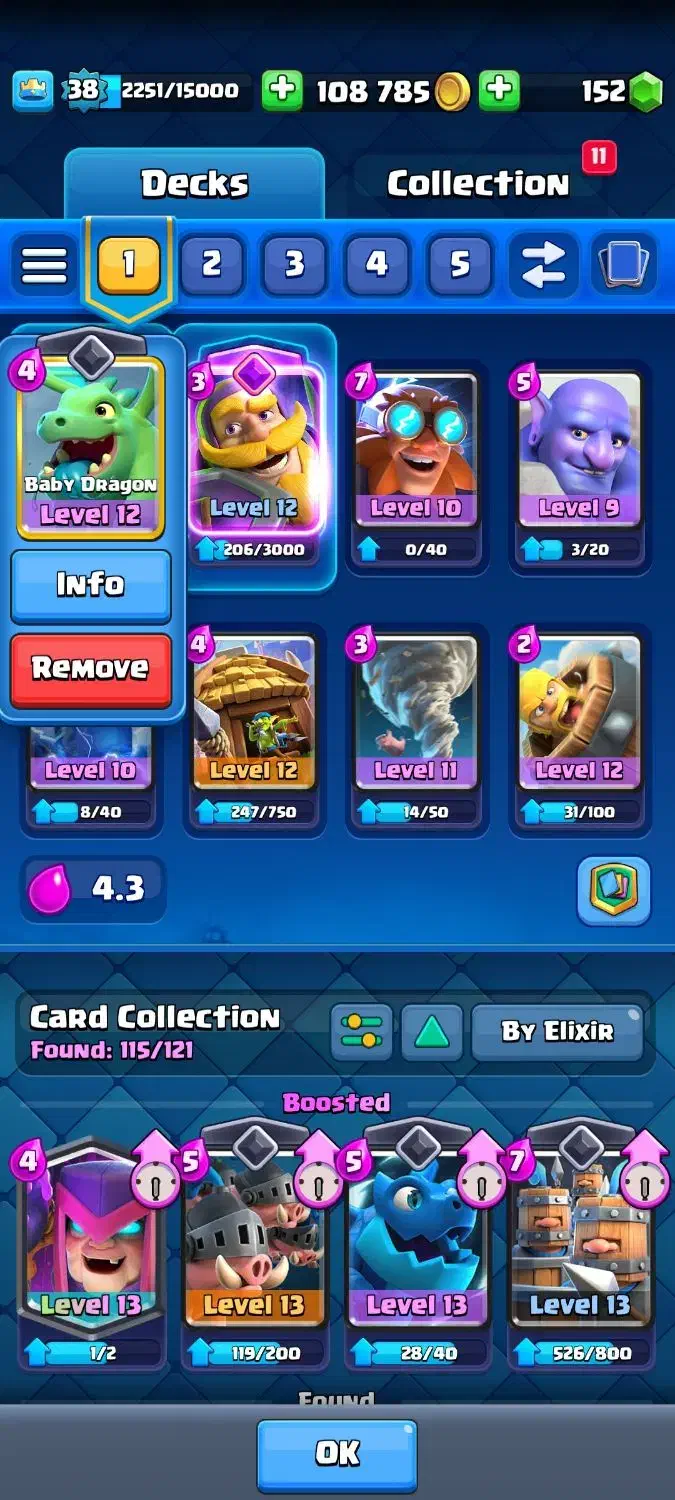675x1500 pixels.
Task: Select the boosted Electro Dragon card
Action: point(415,1245)
